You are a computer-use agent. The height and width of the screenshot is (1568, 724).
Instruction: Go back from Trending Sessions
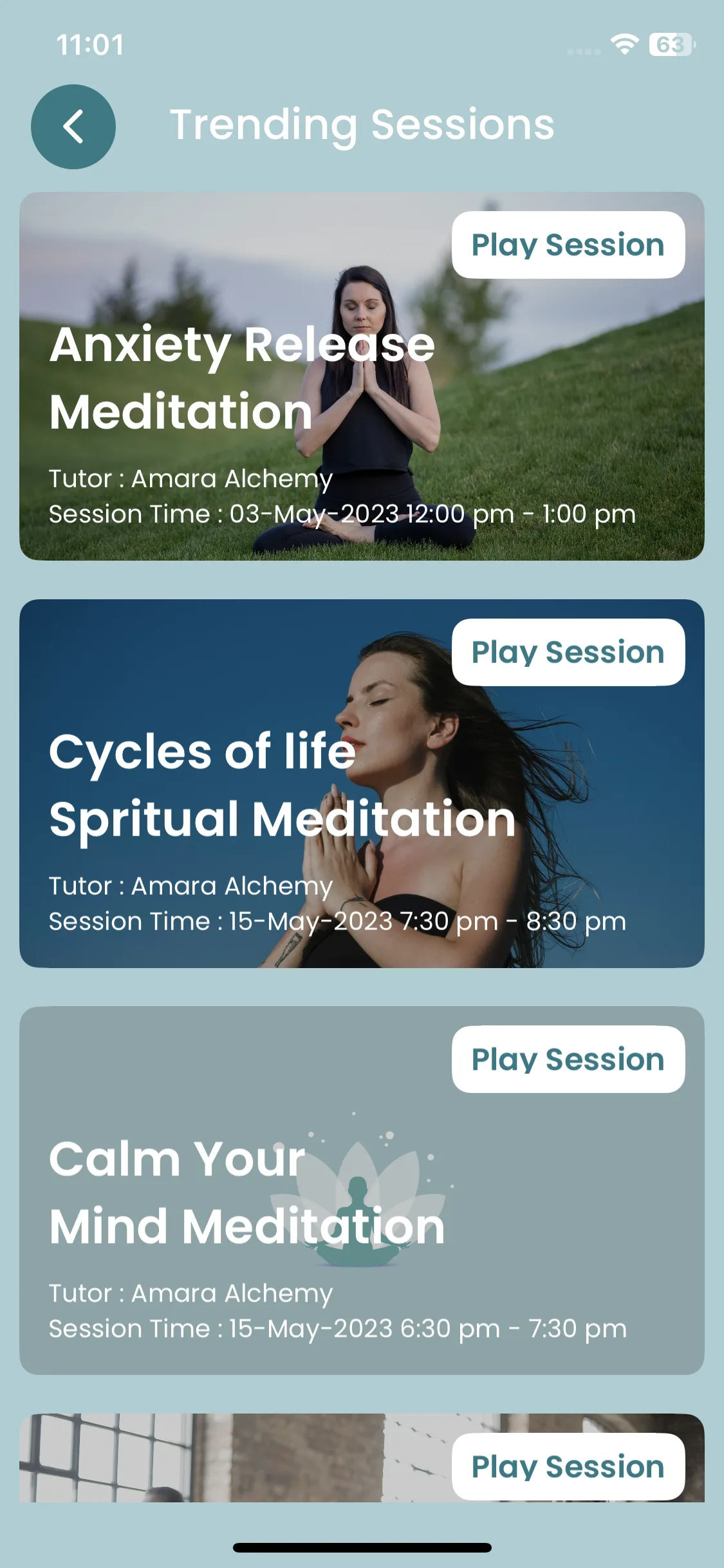[x=73, y=127]
